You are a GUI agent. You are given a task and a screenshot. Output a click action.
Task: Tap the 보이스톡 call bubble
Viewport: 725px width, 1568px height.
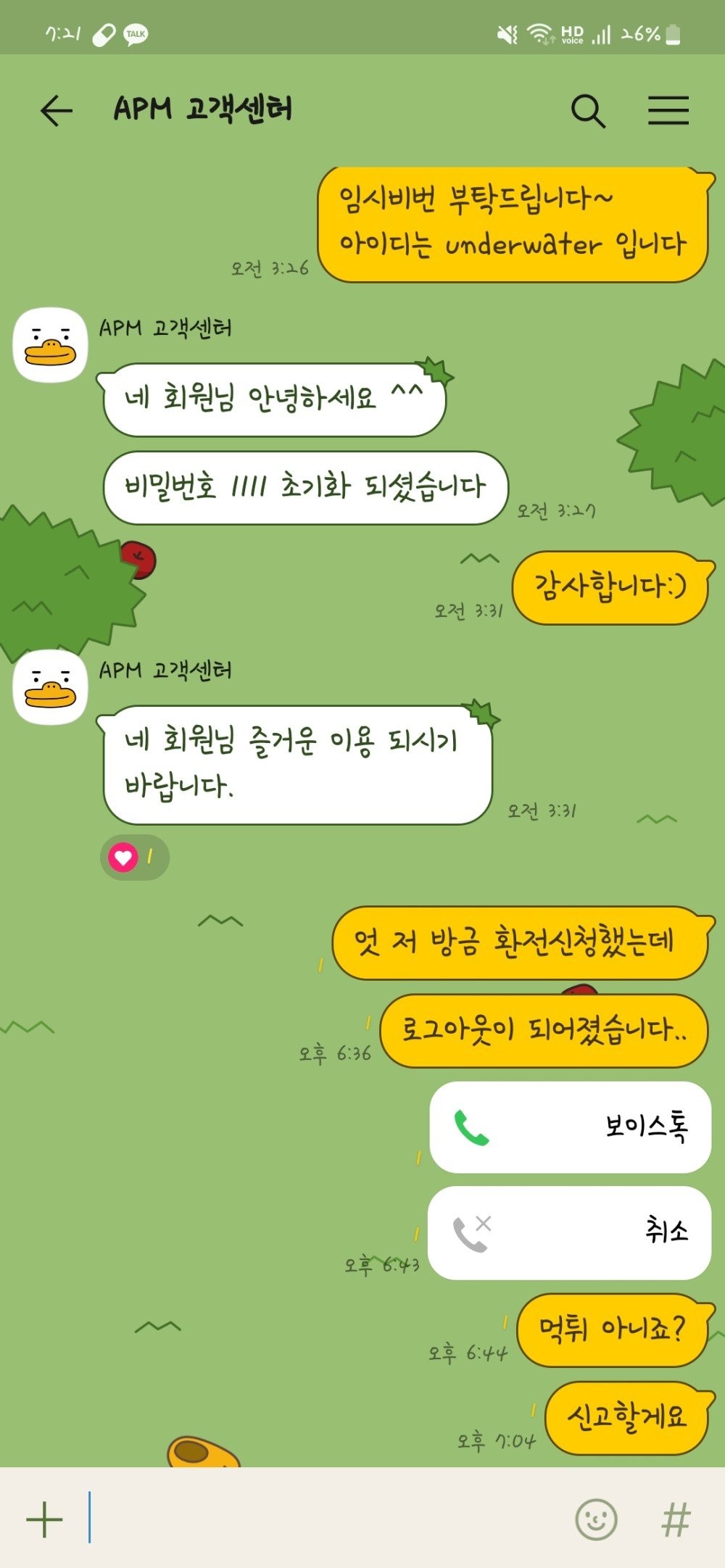pyautogui.click(x=570, y=1127)
